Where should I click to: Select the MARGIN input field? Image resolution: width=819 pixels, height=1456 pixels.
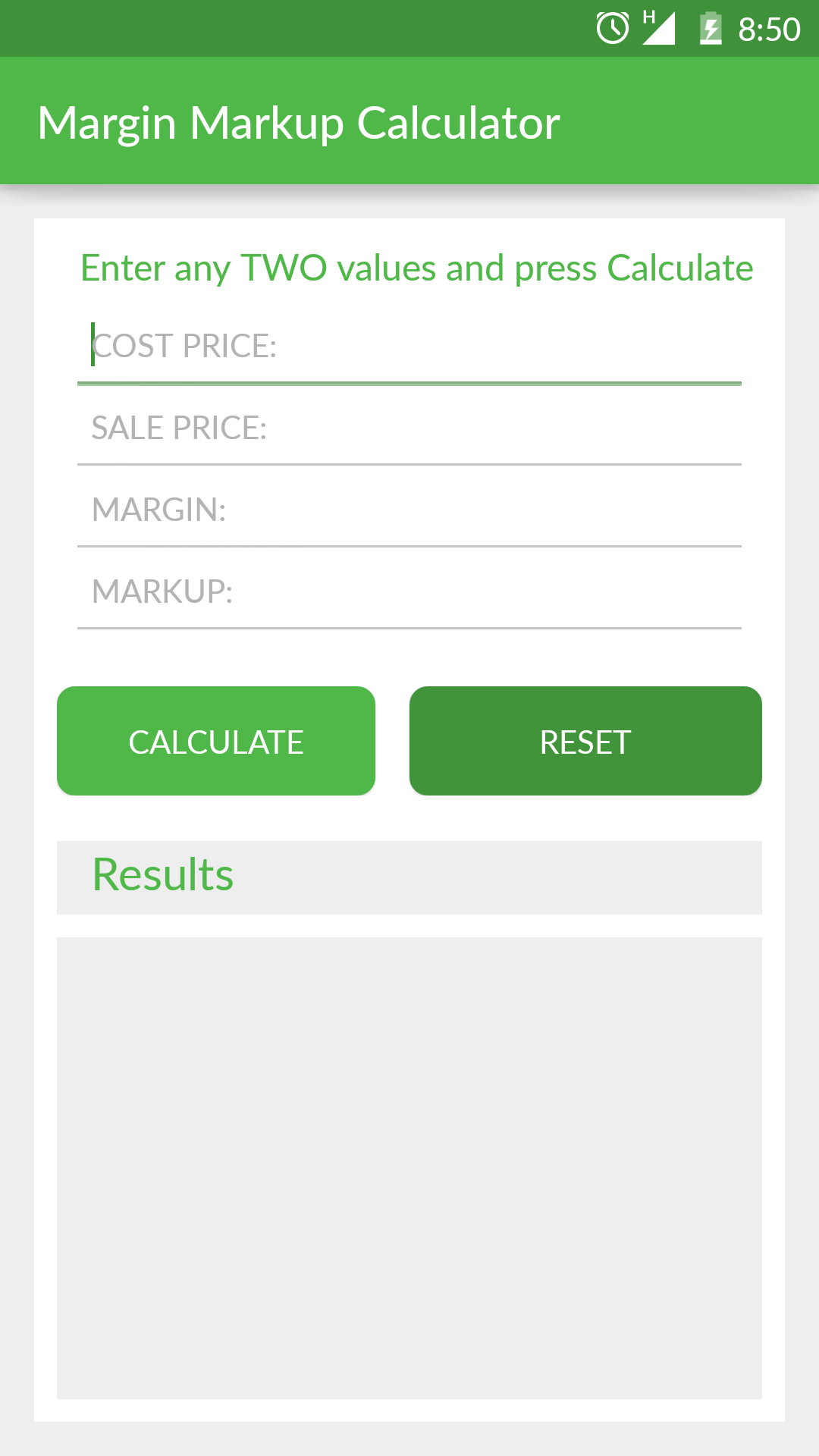[x=409, y=512]
